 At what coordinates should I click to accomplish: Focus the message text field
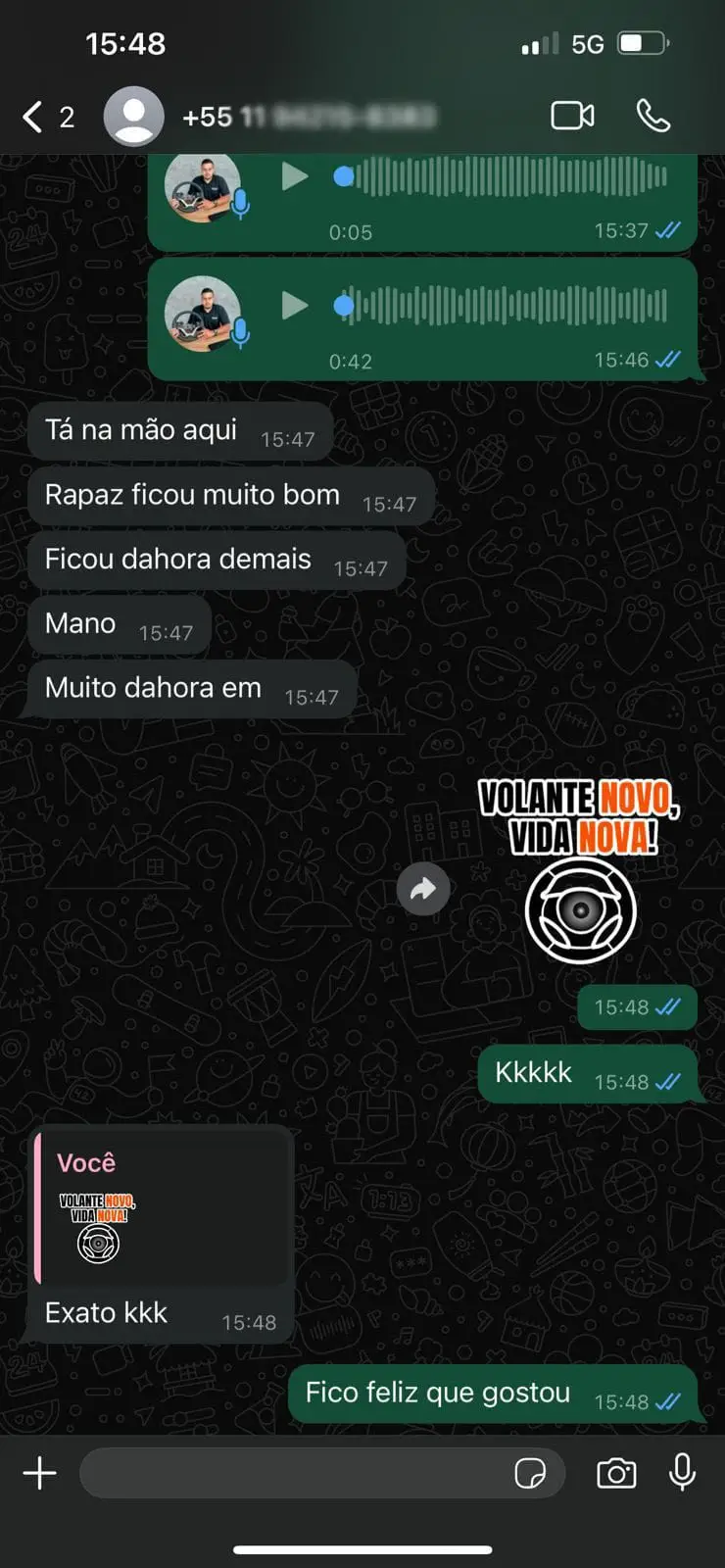(x=294, y=1473)
